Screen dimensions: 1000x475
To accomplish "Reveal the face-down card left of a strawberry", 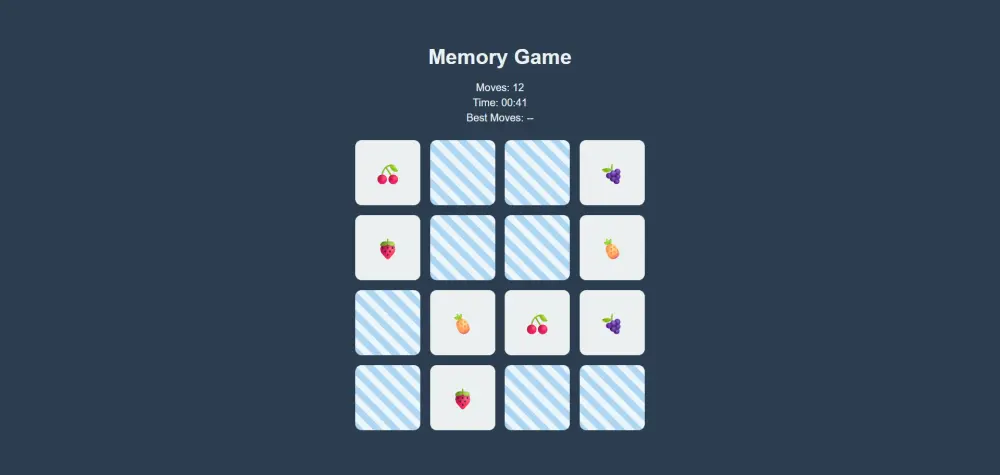I will coord(387,398).
